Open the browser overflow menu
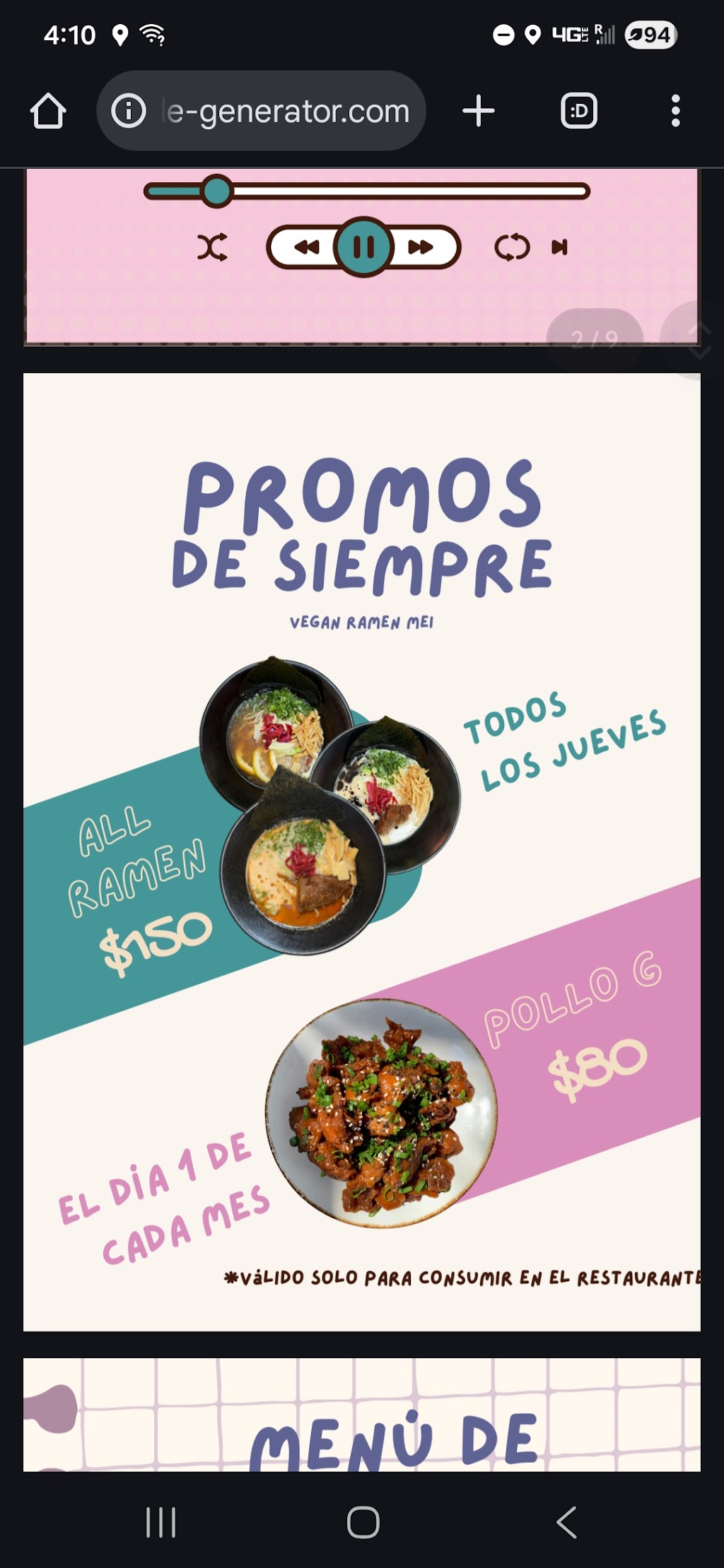This screenshot has height=1568, width=724. click(675, 111)
